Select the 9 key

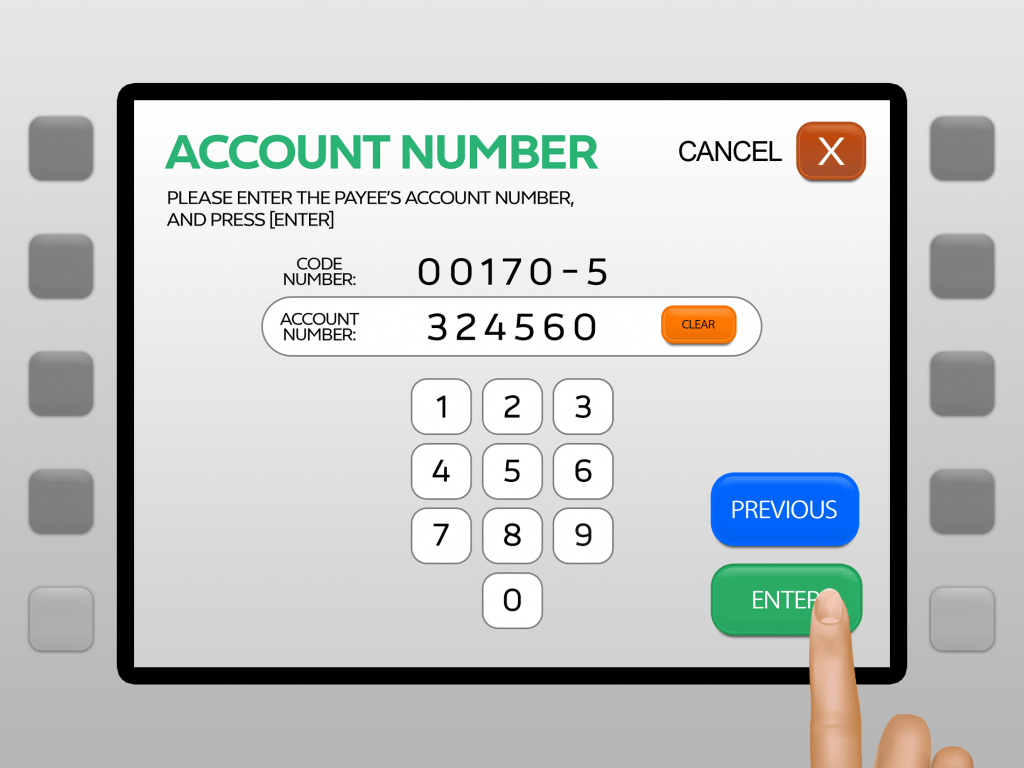click(583, 536)
